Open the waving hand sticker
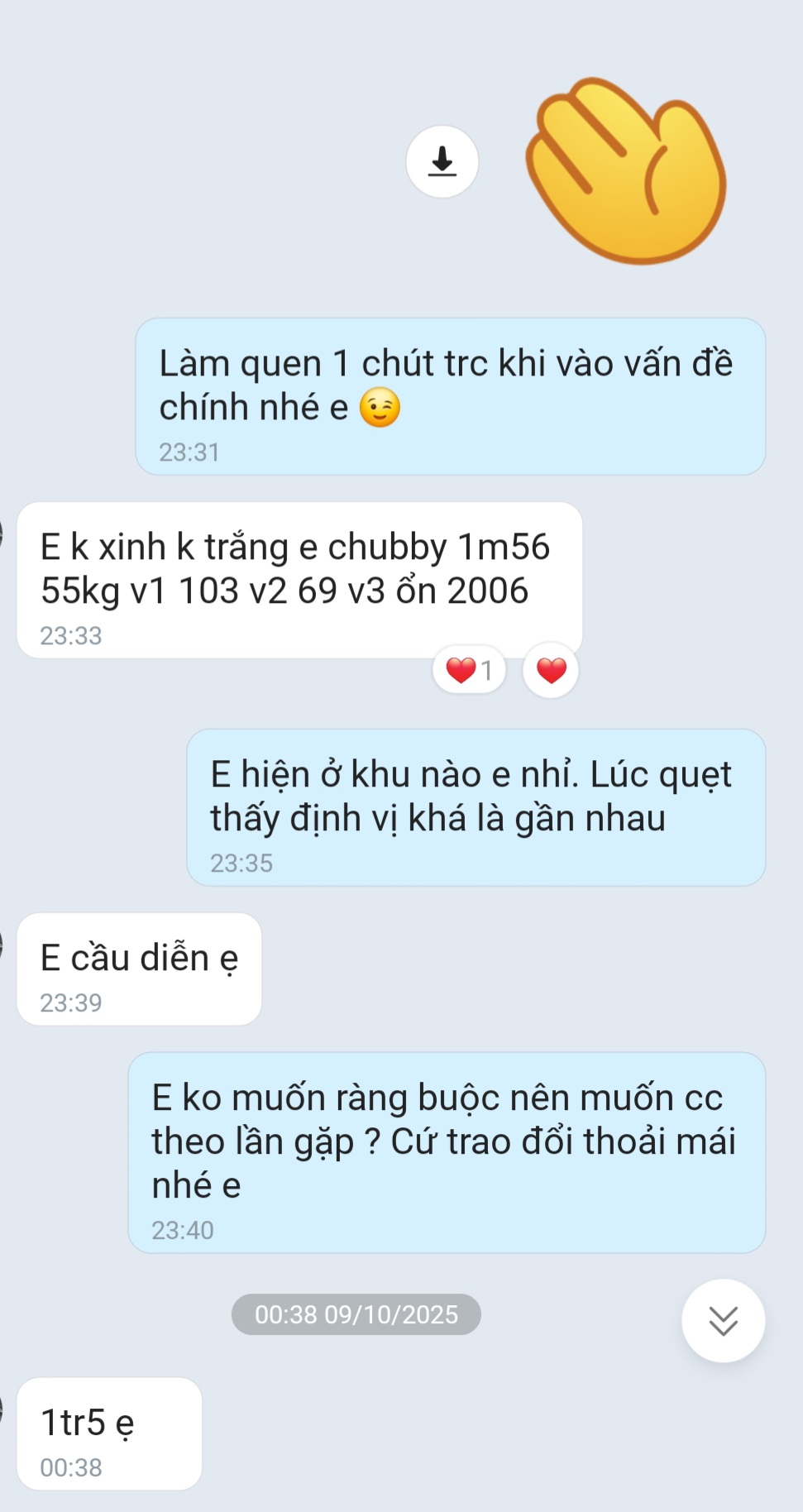This screenshot has height=1512, width=803. 626,171
